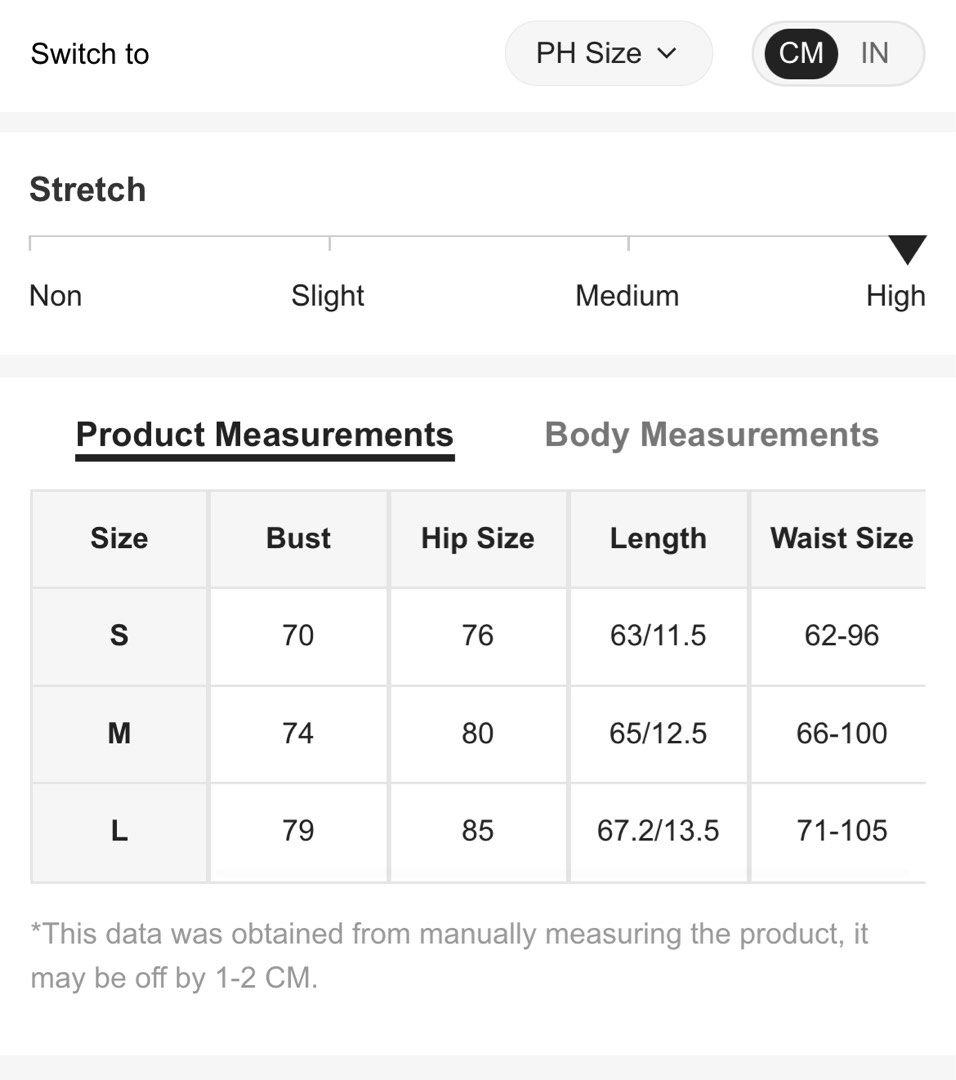Click the Non stretch label

[x=55, y=295]
